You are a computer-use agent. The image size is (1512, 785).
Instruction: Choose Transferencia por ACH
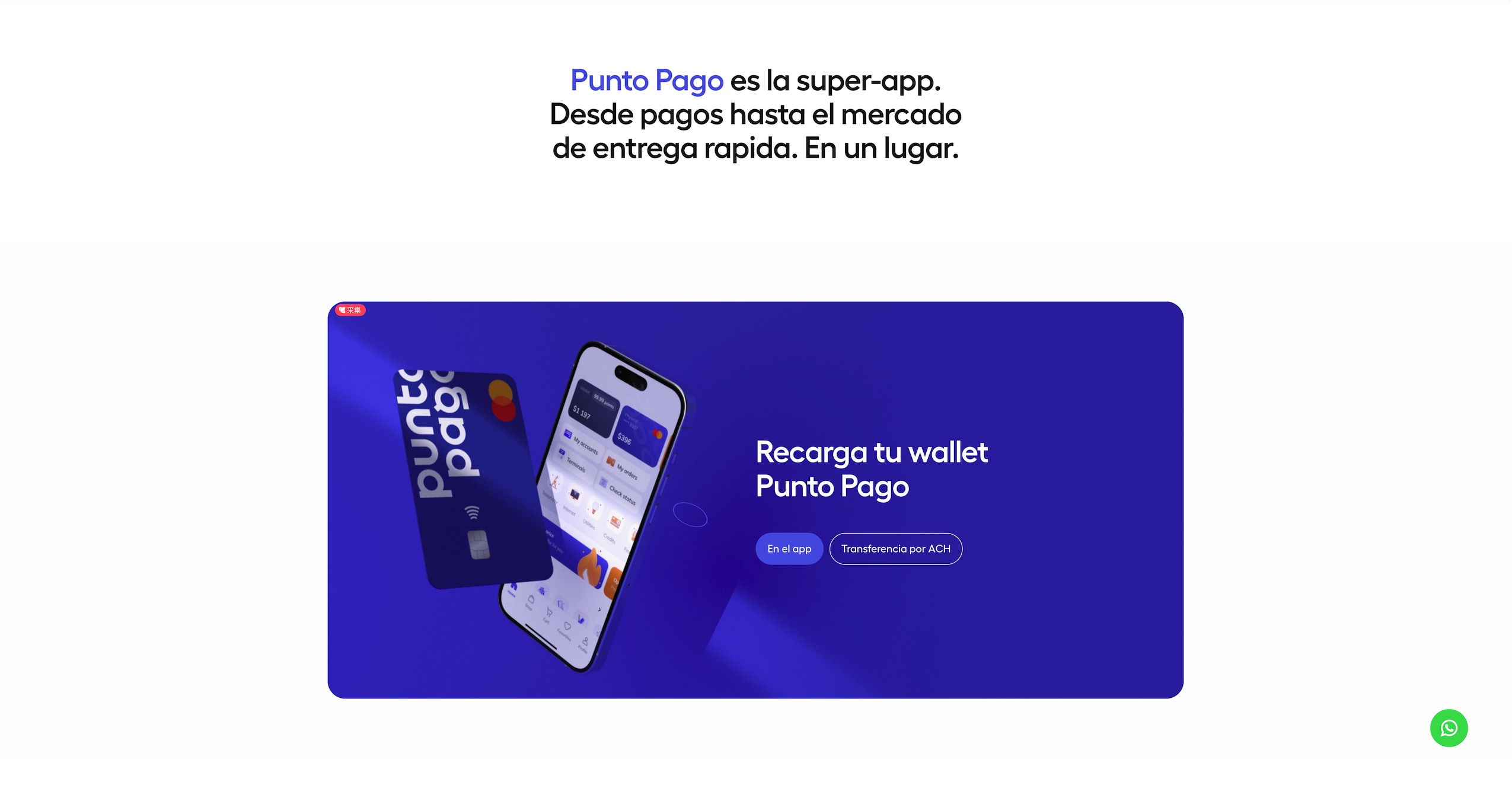pos(895,549)
